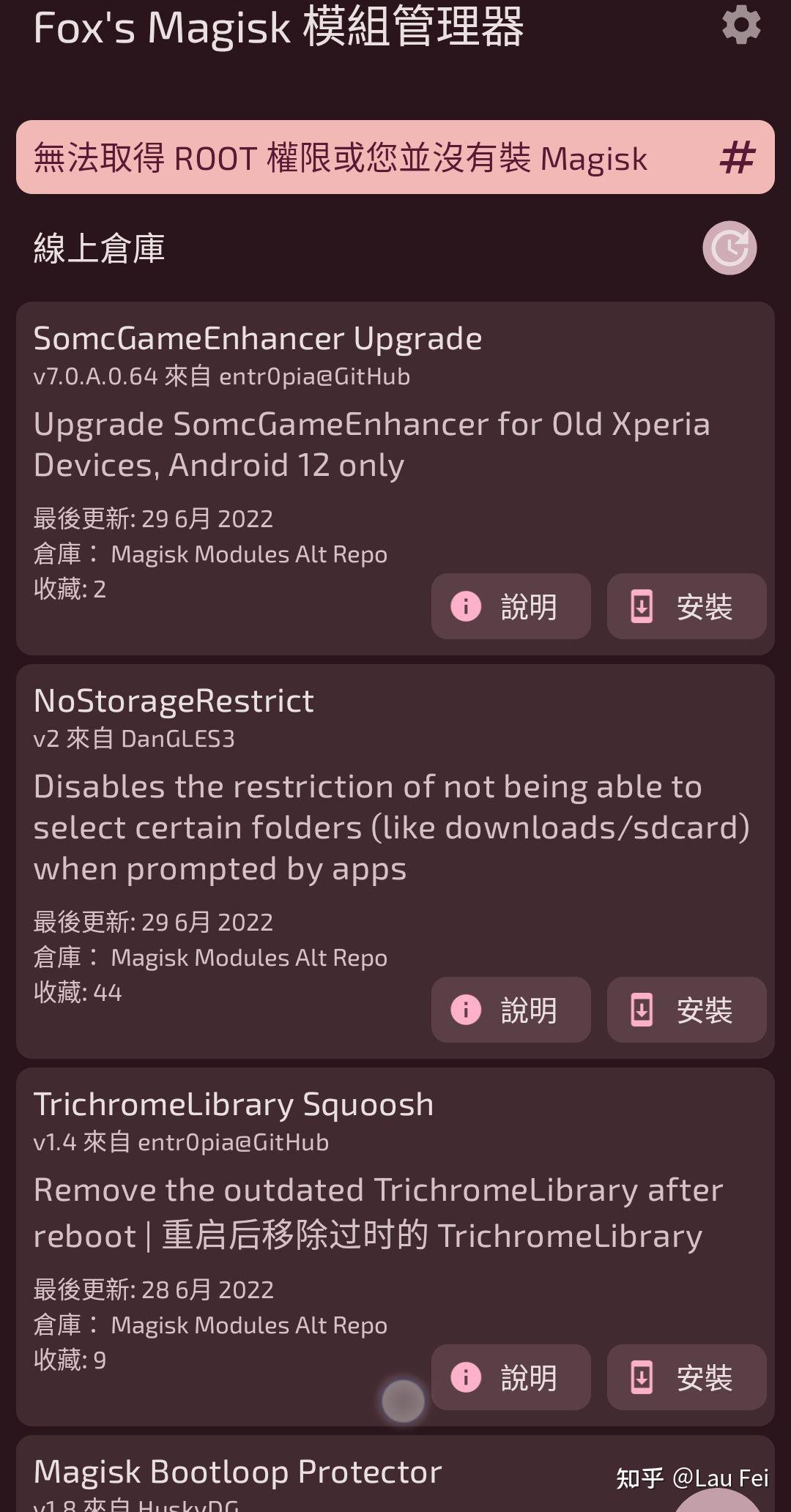This screenshot has width=791, height=1512.
Task: Click the hash icon in the ROOT warning banner
Action: [x=738, y=158]
